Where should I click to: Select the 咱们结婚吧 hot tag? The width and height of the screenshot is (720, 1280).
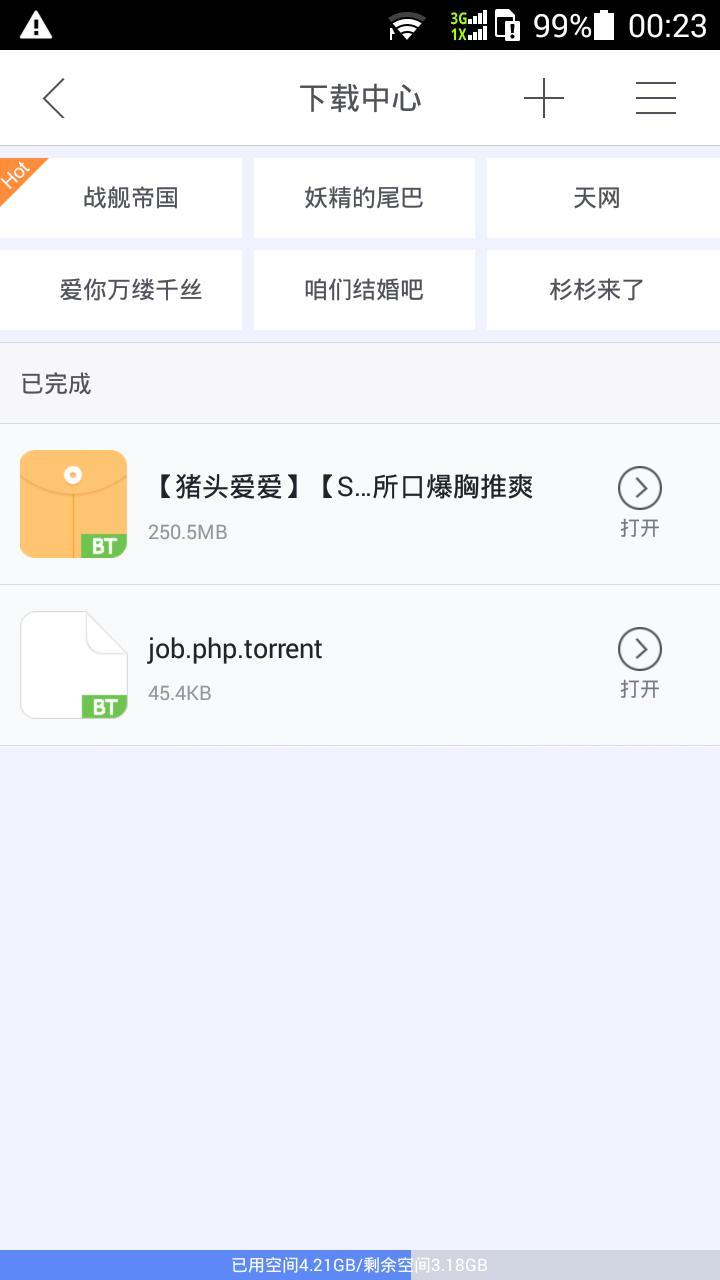pos(364,289)
